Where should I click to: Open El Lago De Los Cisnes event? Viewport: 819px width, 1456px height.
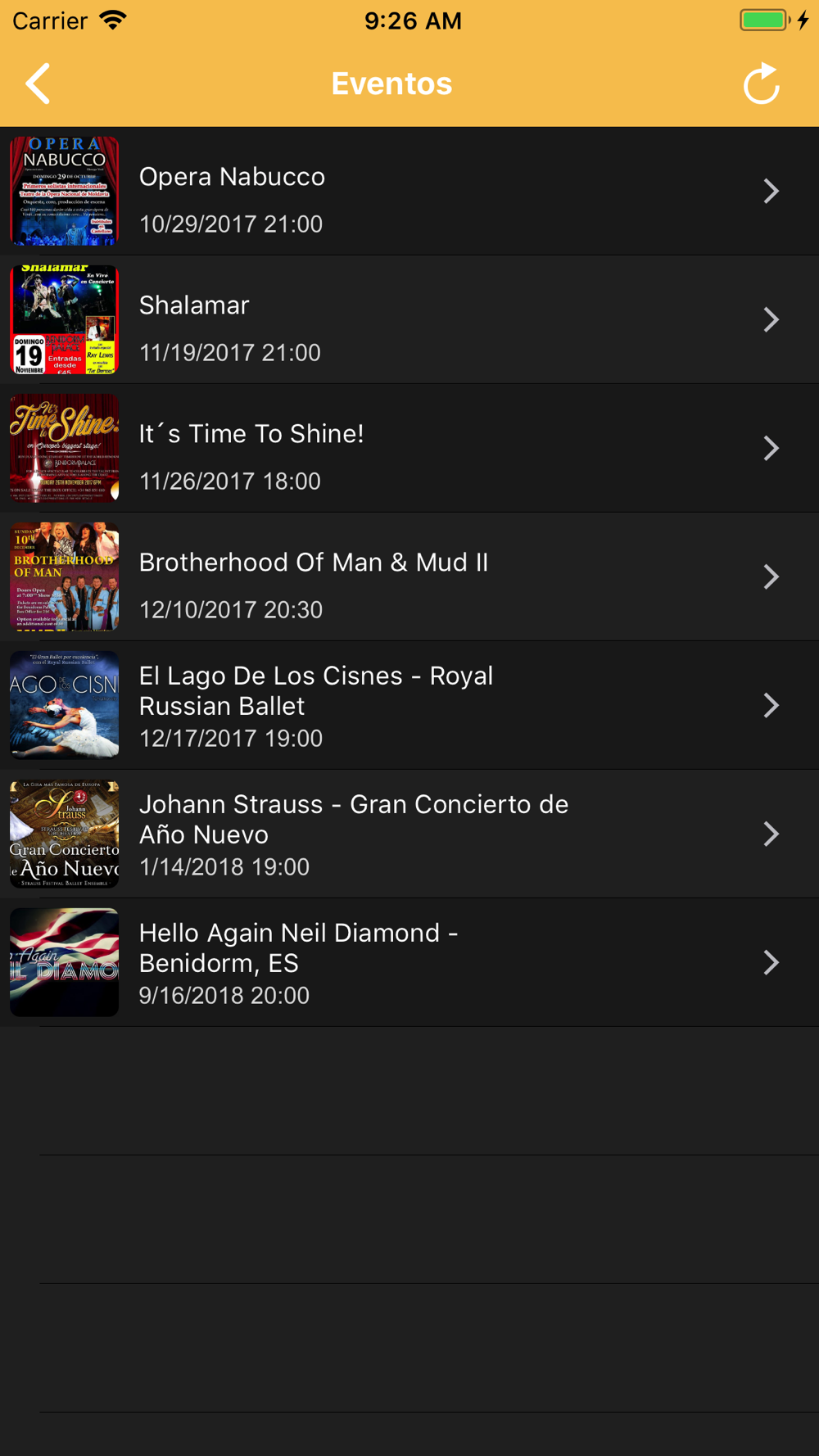tap(409, 705)
